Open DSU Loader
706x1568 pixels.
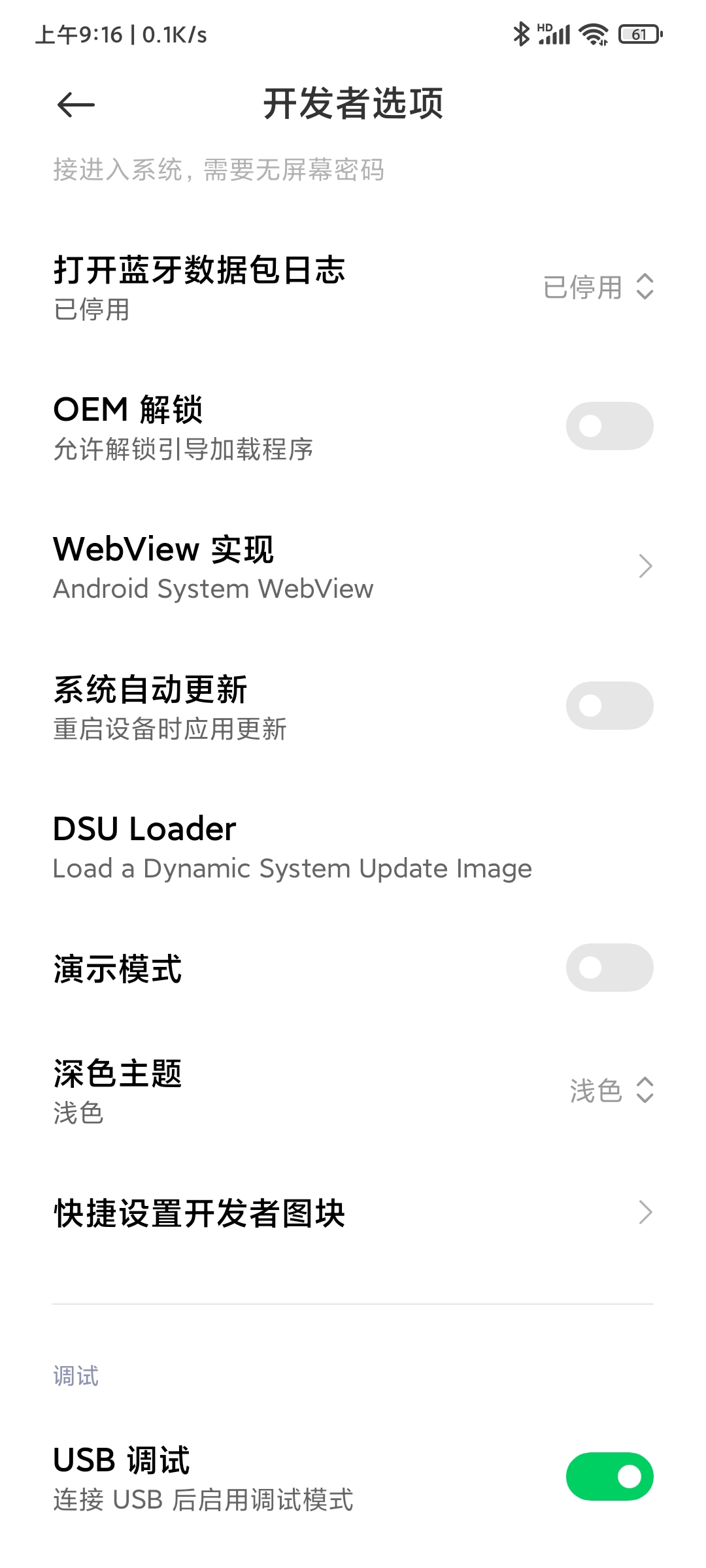click(353, 846)
